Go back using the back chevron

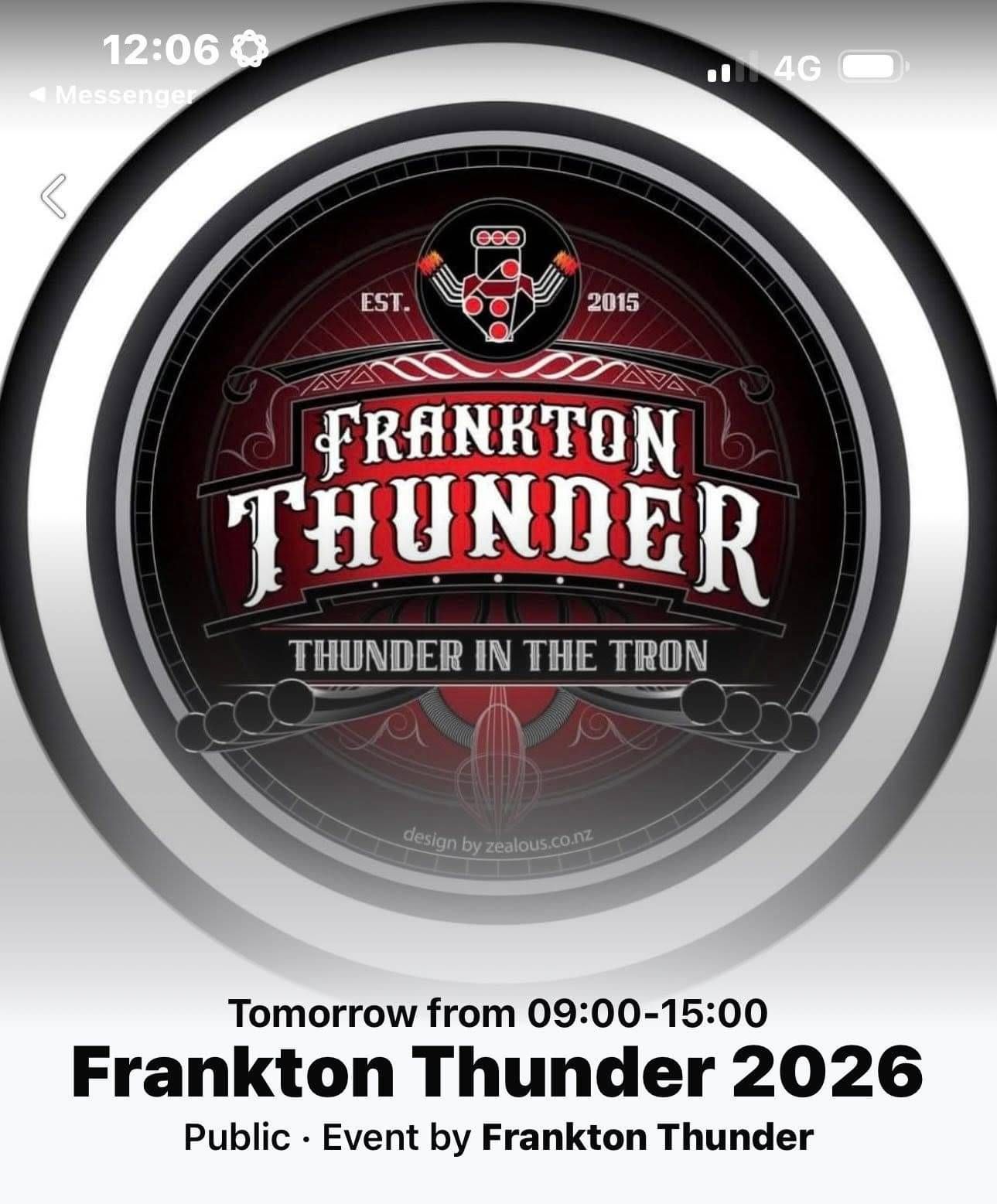coord(54,196)
